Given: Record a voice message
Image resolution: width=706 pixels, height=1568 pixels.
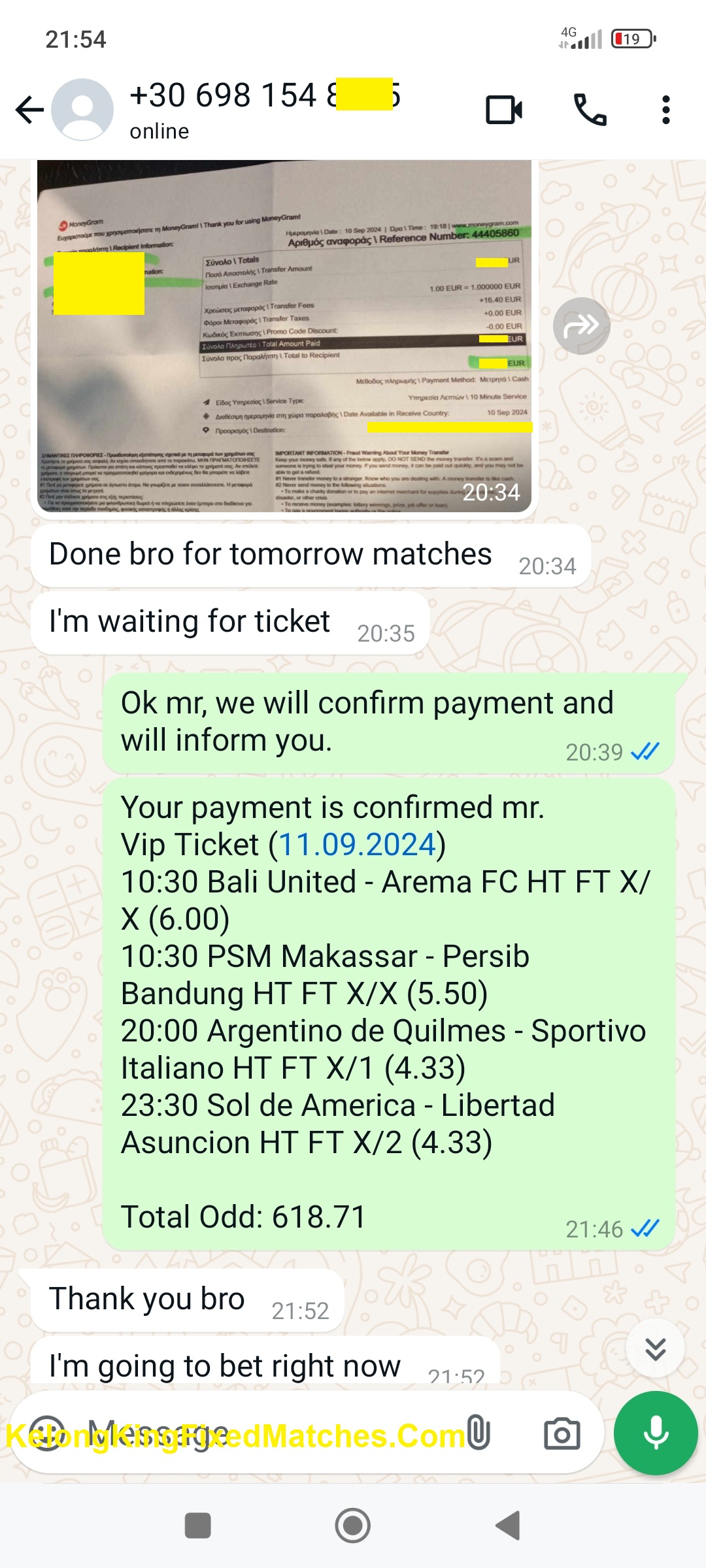Looking at the screenshot, I should click(656, 1433).
